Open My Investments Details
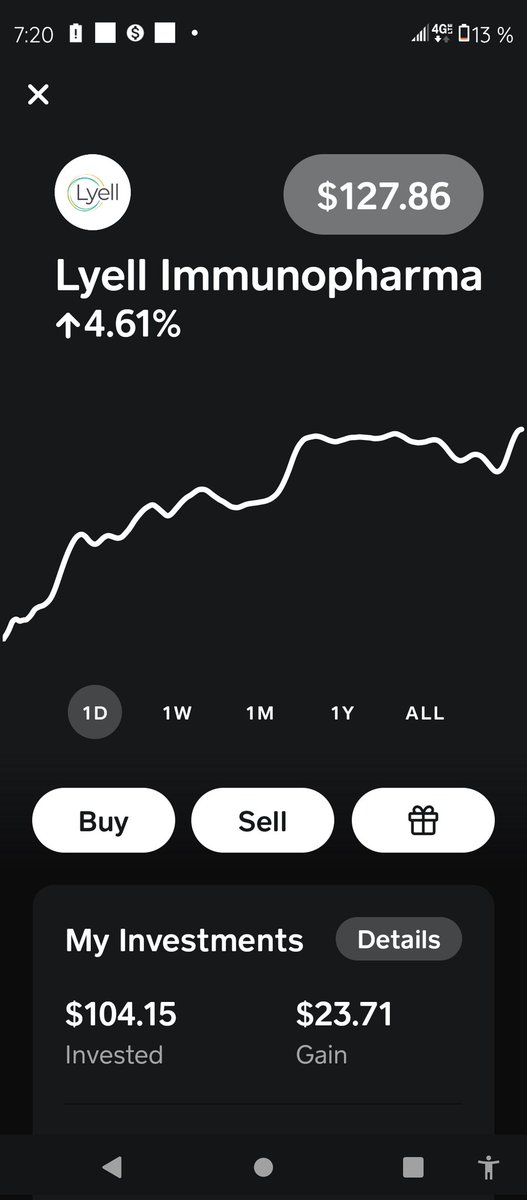Viewport: 527px width, 1200px height. click(399, 940)
